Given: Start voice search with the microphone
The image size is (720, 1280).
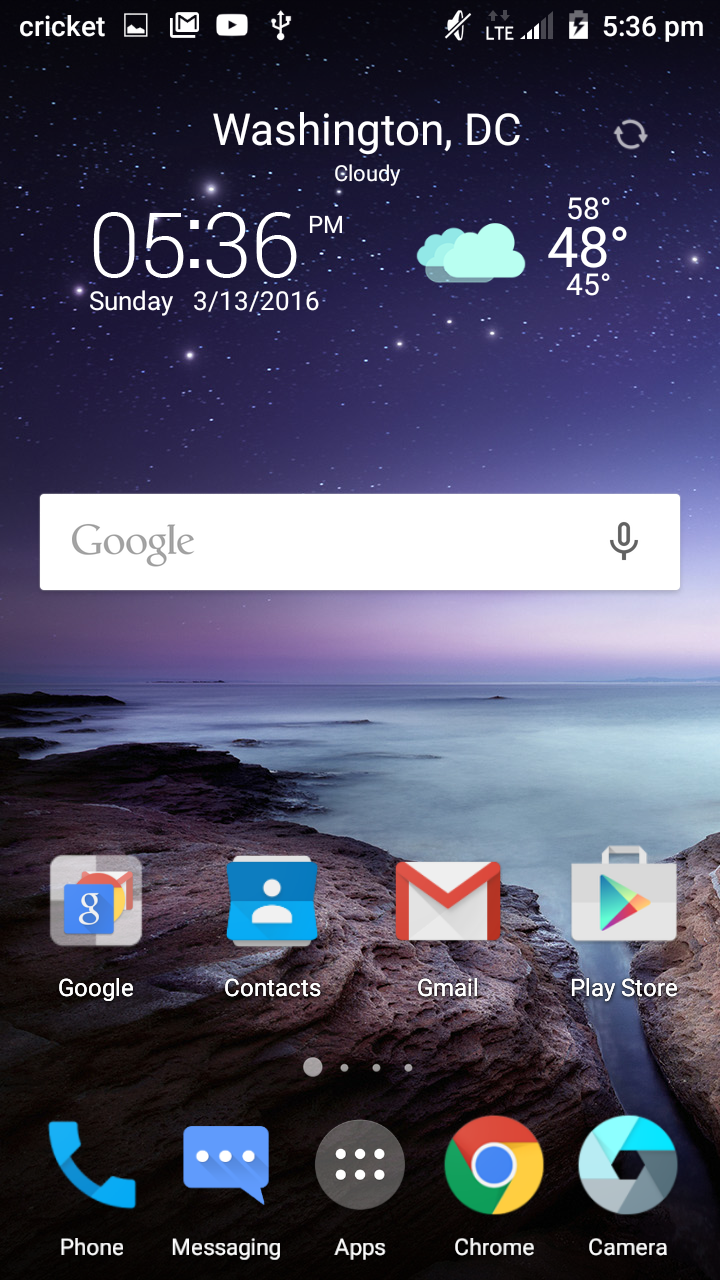Looking at the screenshot, I should (624, 541).
